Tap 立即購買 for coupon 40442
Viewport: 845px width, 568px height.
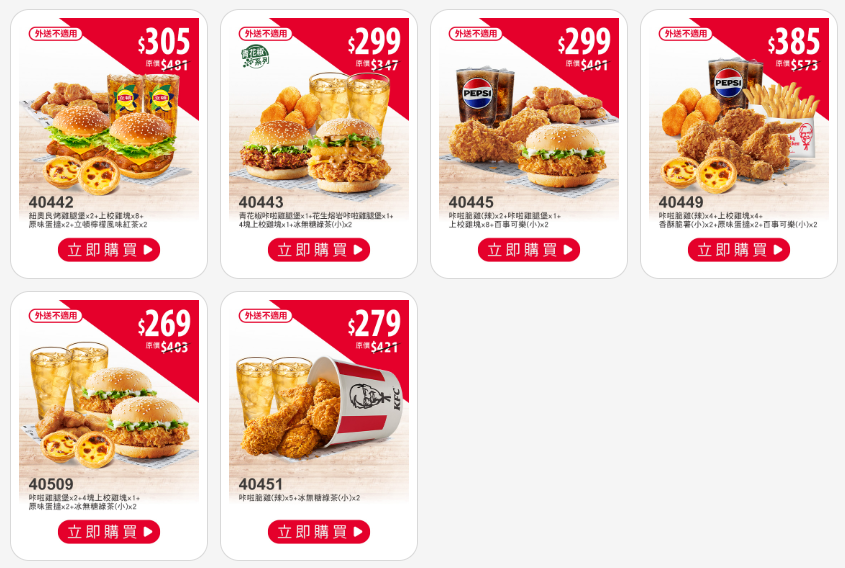109,250
